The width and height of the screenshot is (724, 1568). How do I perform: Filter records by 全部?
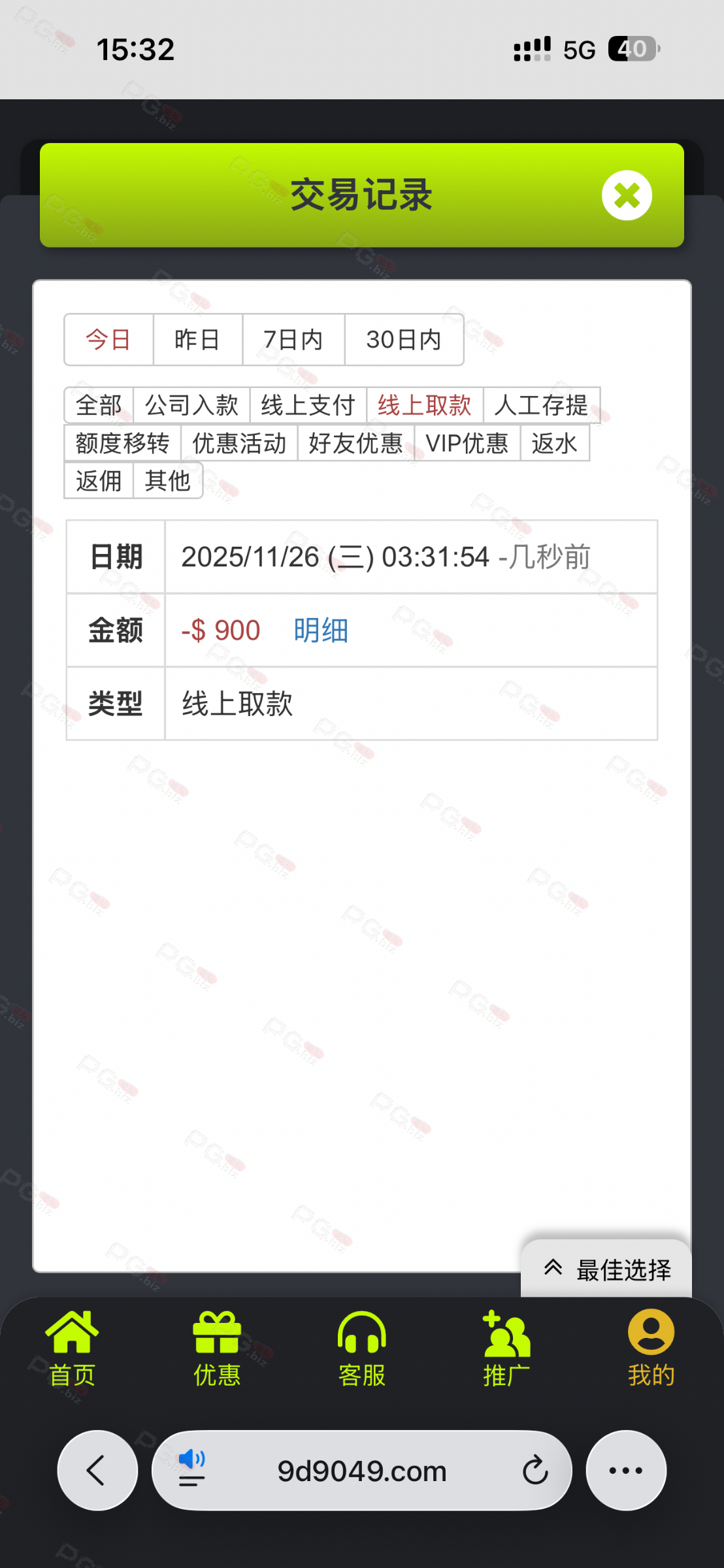coord(99,405)
